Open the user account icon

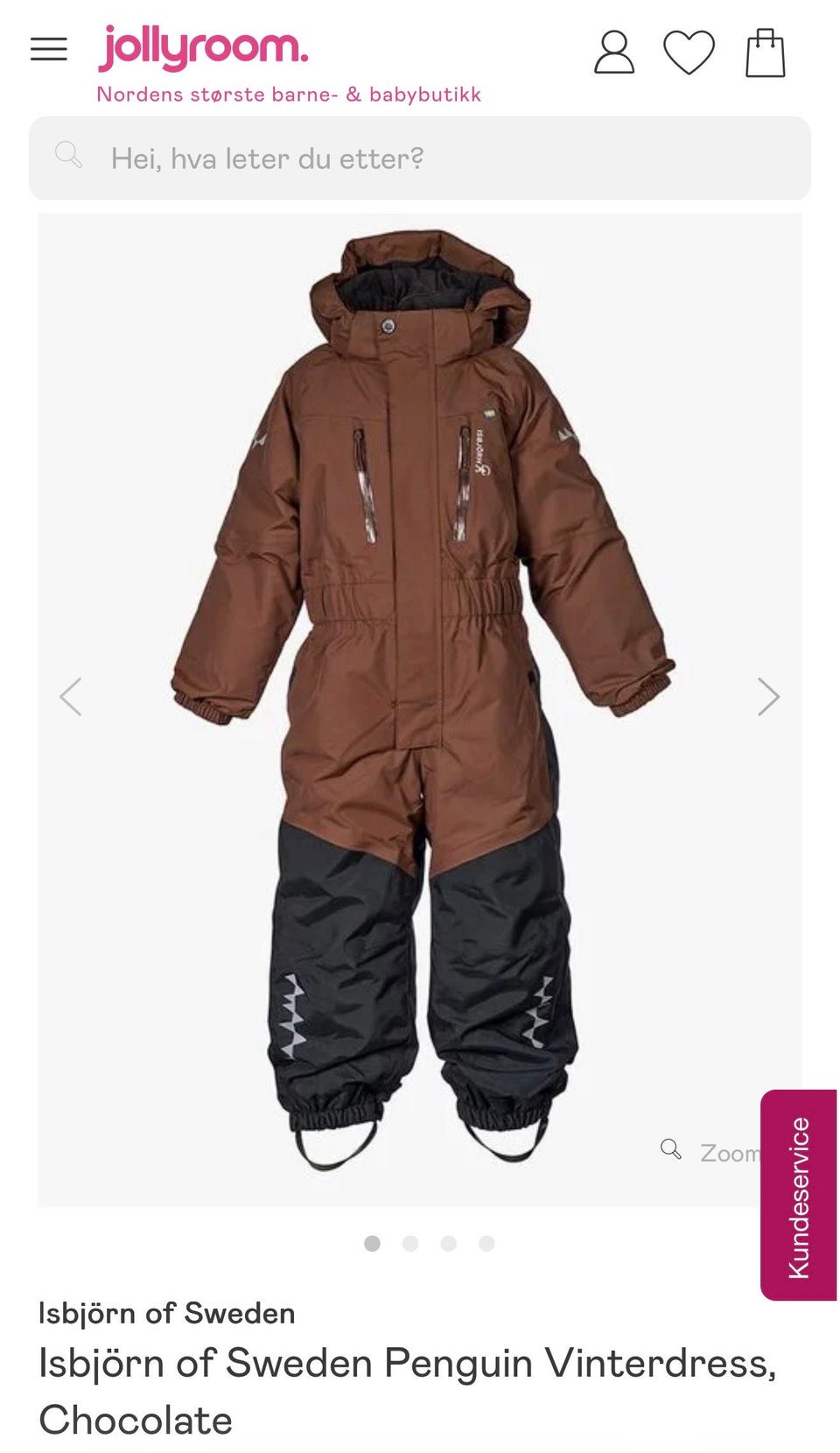coord(614,53)
